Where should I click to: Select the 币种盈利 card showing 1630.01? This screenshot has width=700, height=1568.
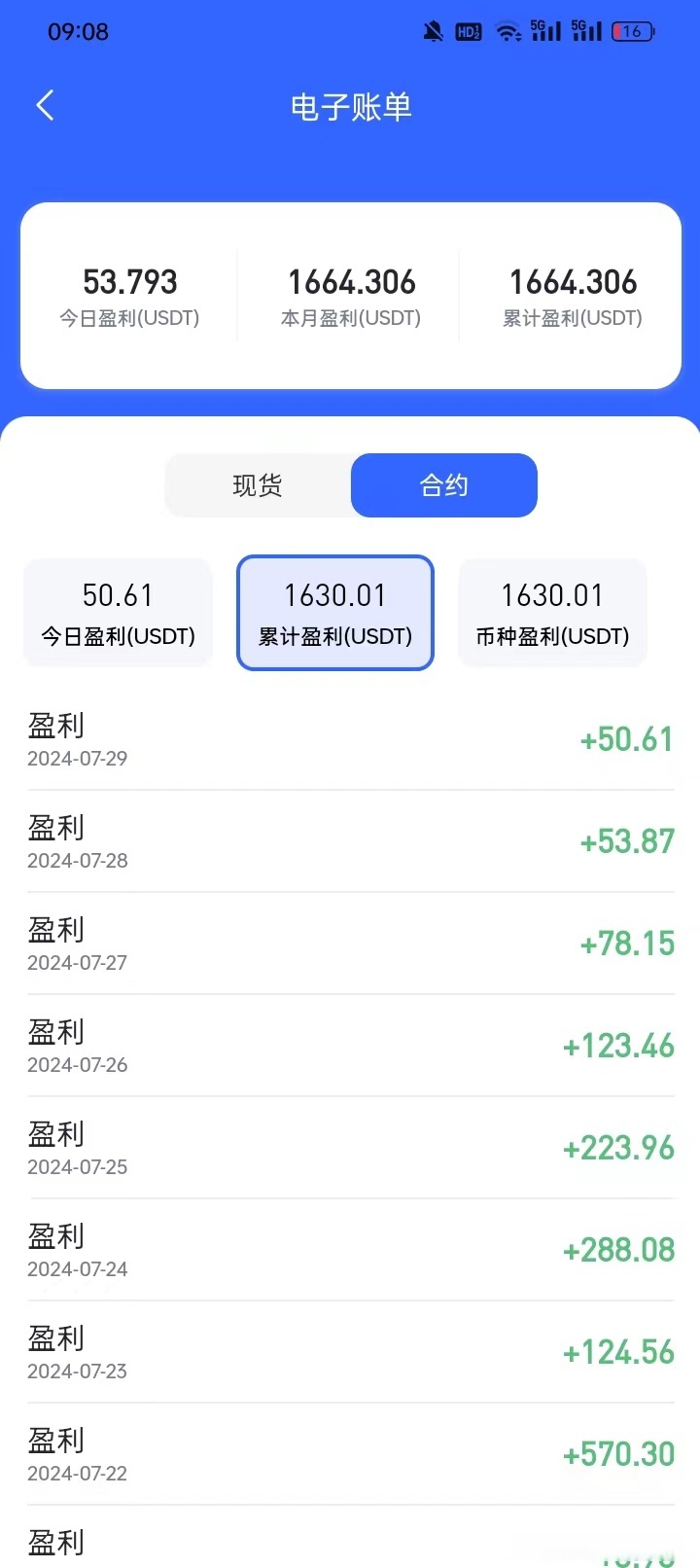point(552,613)
